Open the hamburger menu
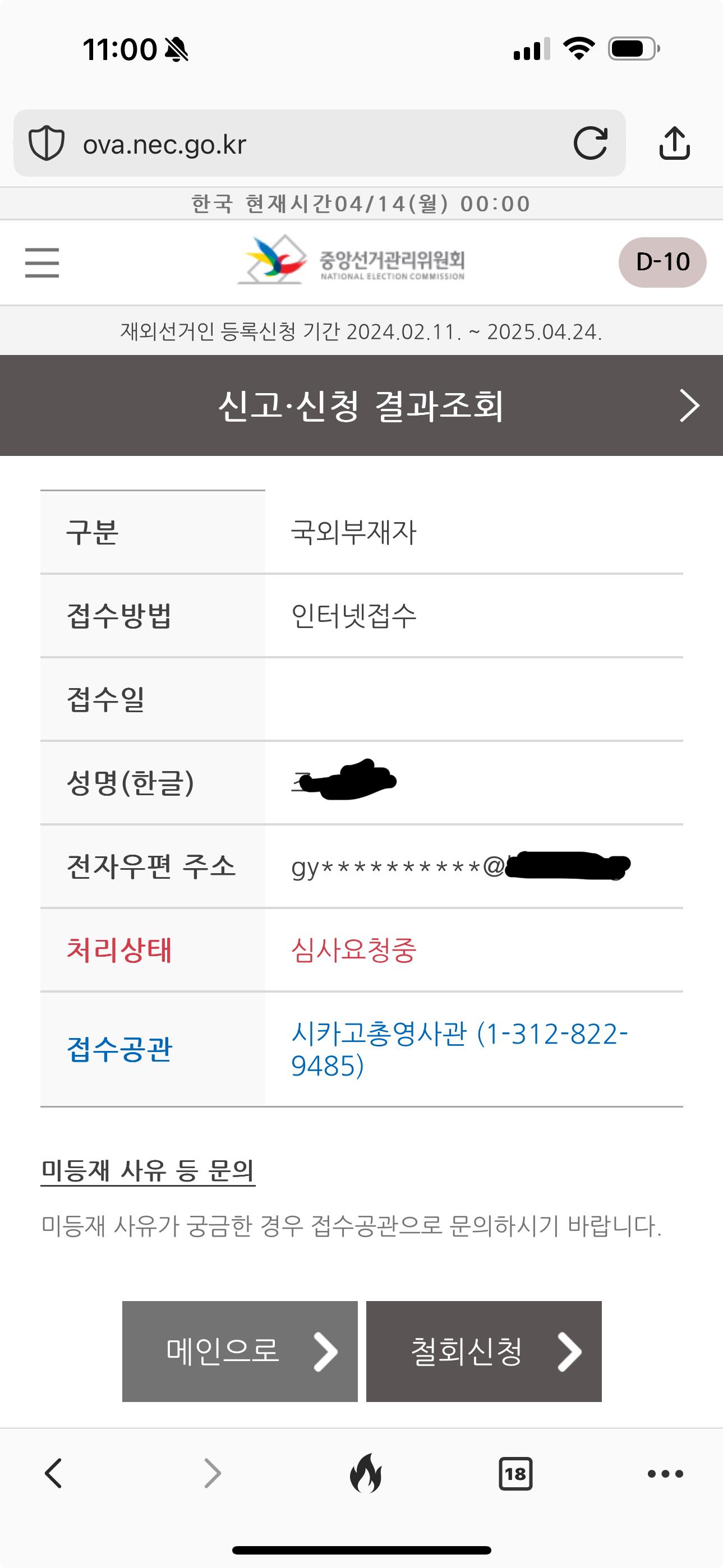 click(x=42, y=262)
